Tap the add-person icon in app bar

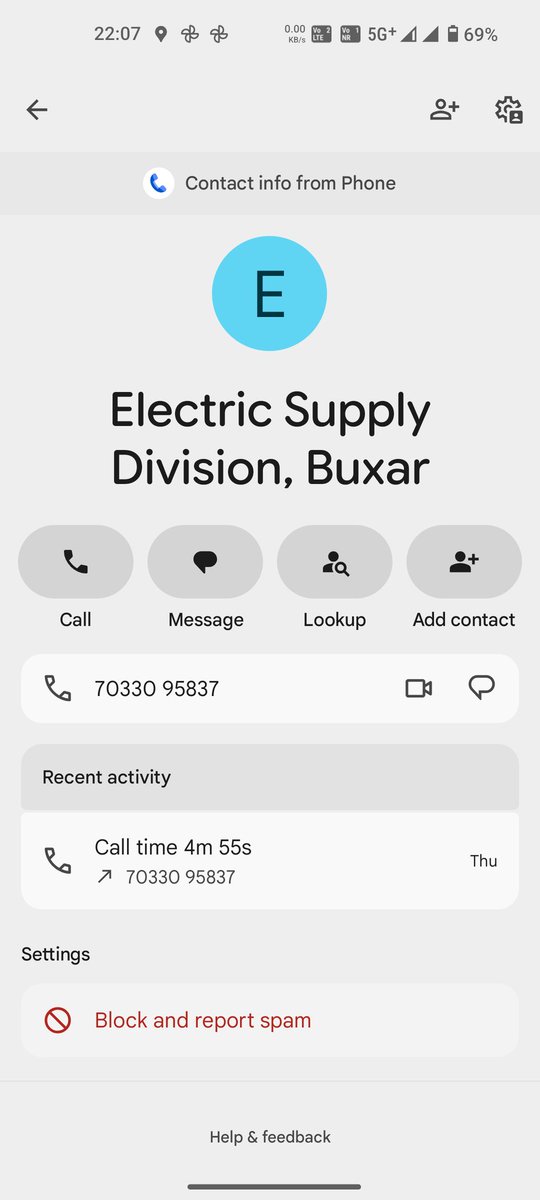coord(444,110)
